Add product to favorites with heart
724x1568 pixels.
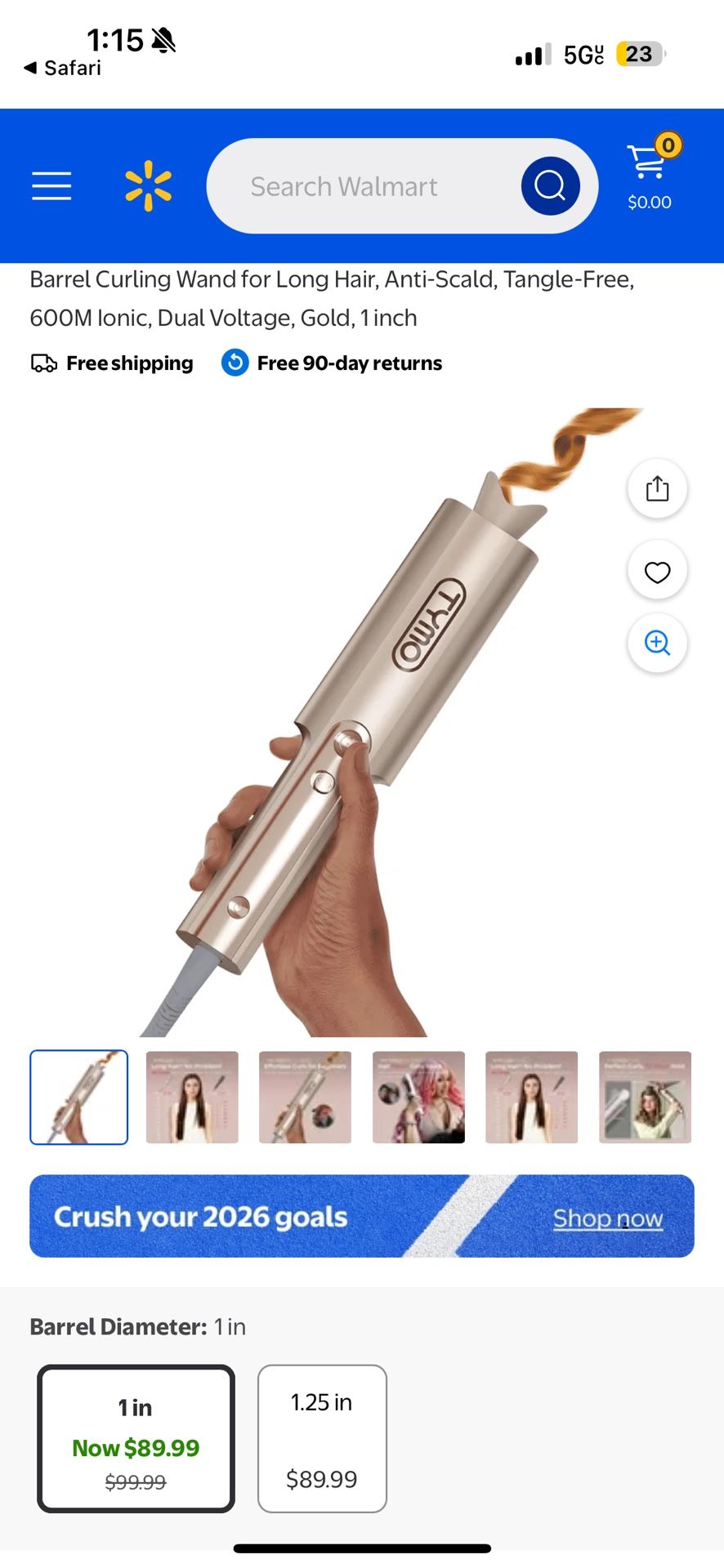(x=657, y=571)
